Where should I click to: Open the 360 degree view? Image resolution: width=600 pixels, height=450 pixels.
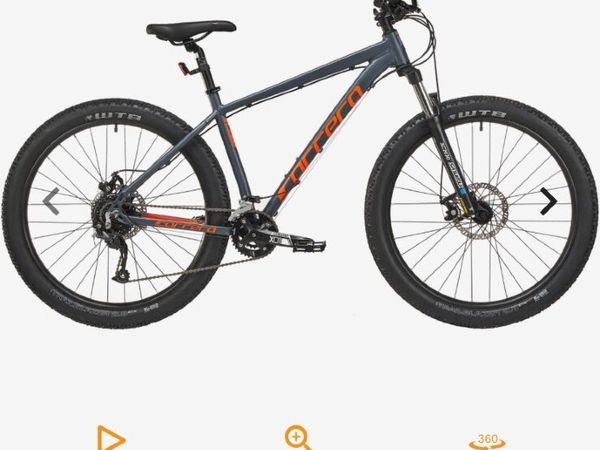(x=488, y=440)
